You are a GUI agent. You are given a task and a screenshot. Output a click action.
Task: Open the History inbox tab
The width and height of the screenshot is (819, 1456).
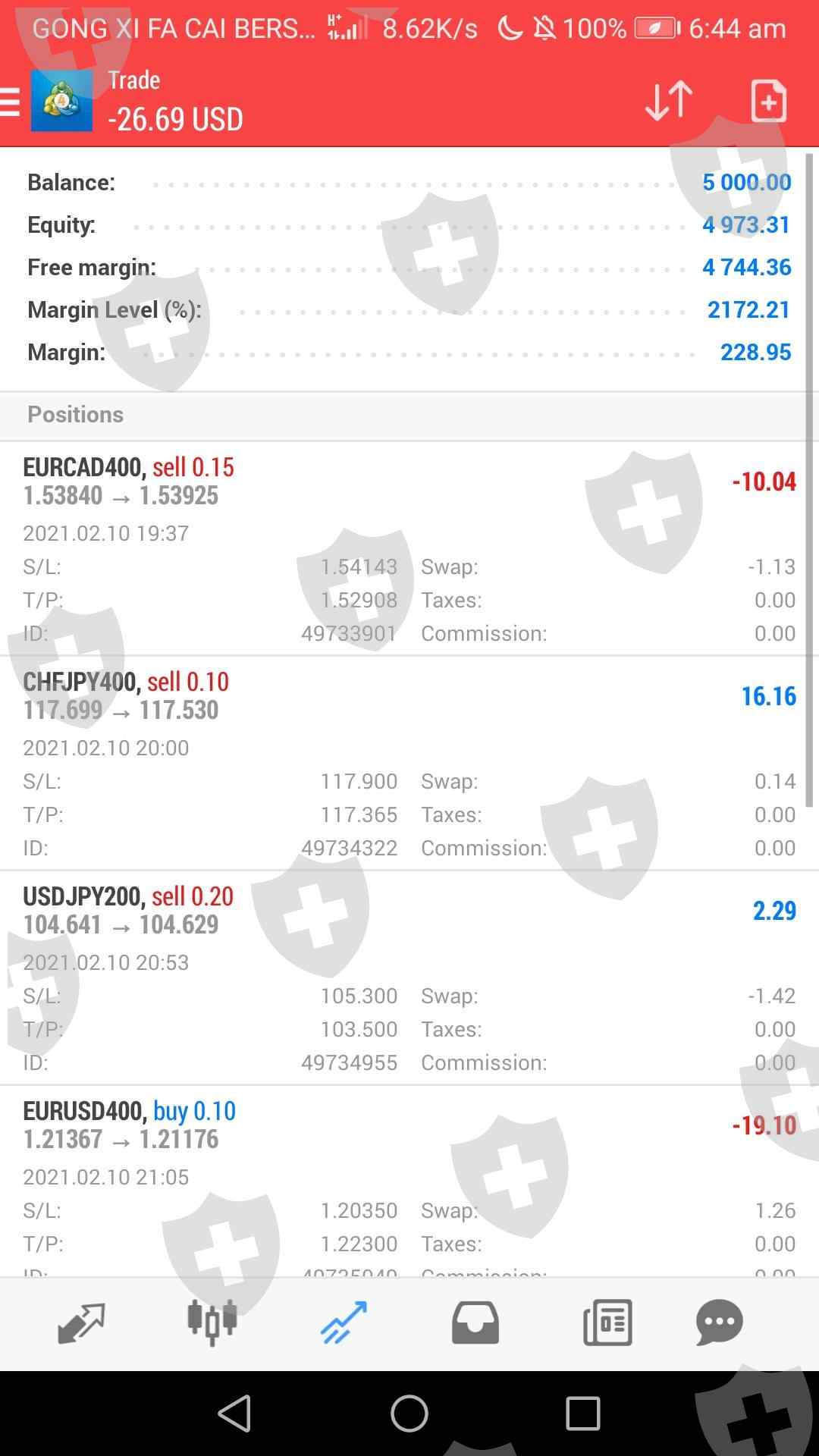click(475, 1323)
